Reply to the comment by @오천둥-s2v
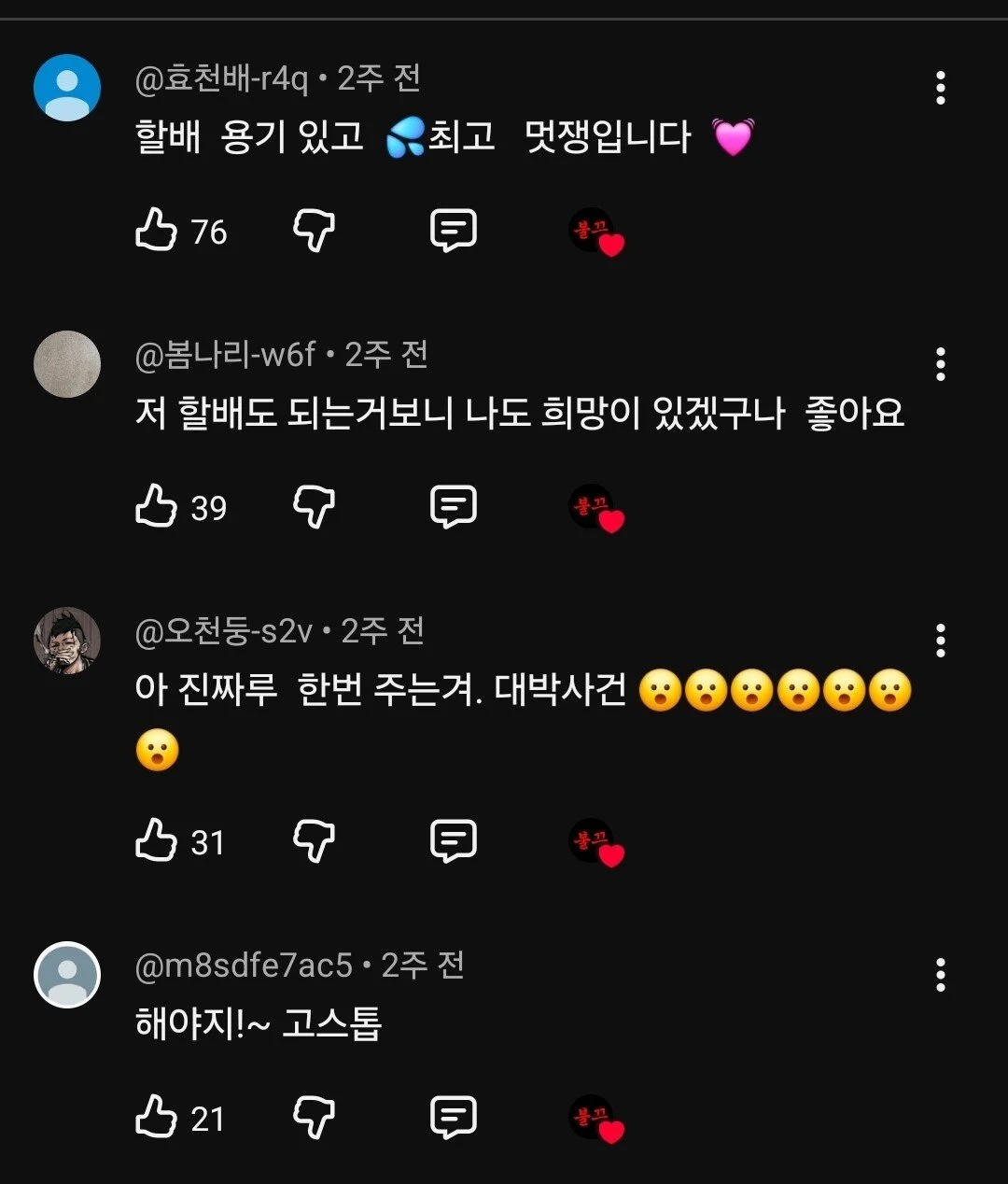 coord(454,840)
